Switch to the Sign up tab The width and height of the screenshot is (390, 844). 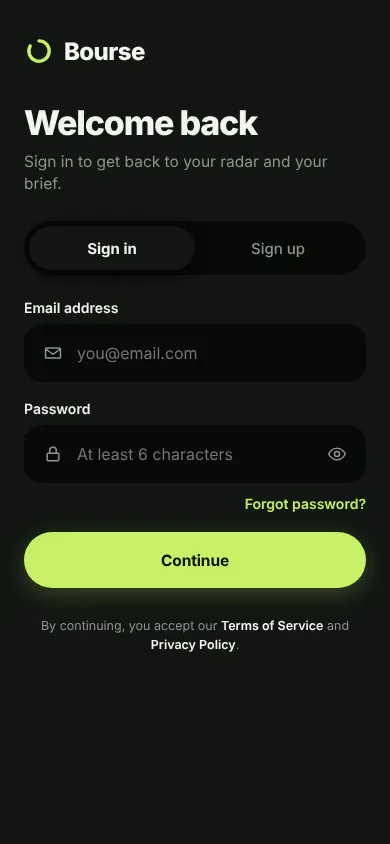click(278, 249)
